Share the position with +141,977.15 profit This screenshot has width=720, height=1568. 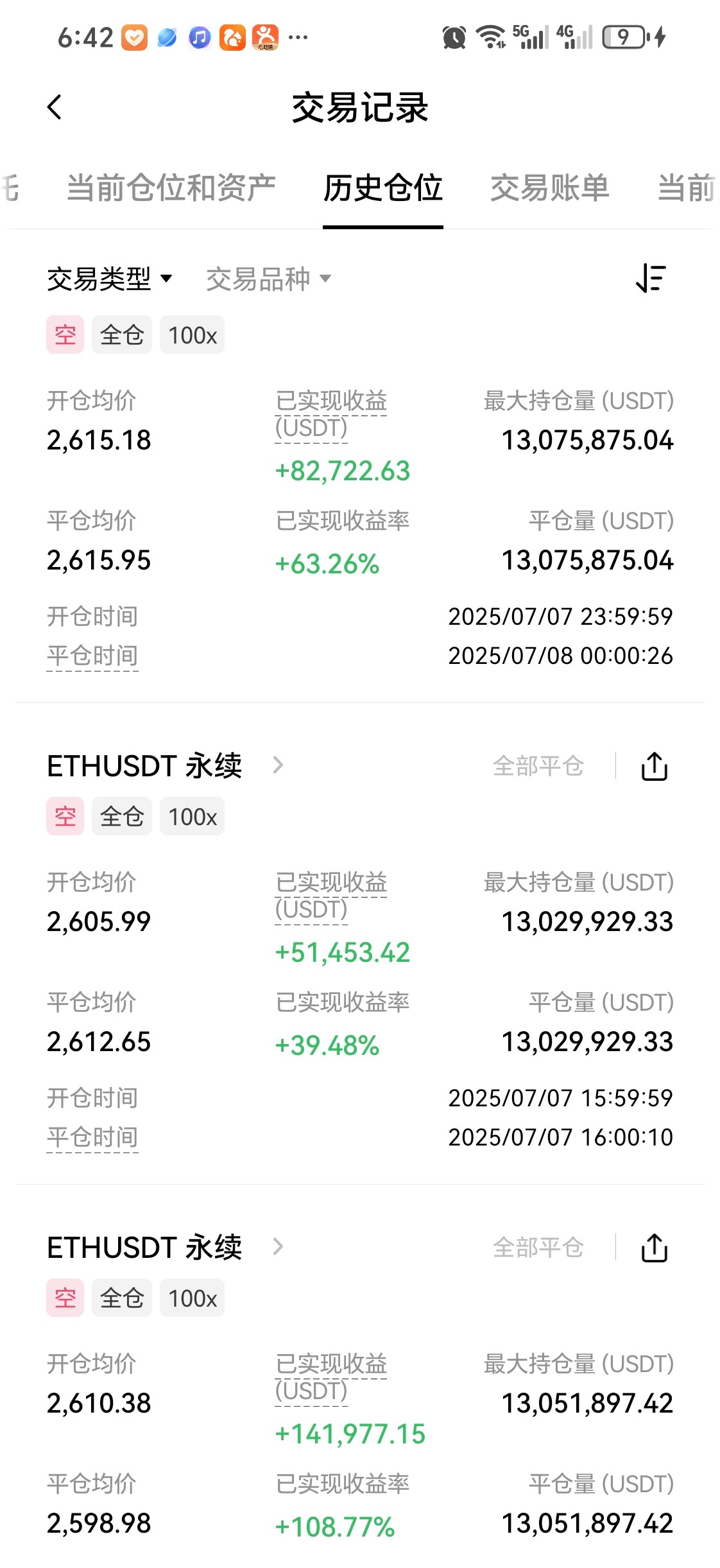pyautogui.click(x=654, y=1248)
